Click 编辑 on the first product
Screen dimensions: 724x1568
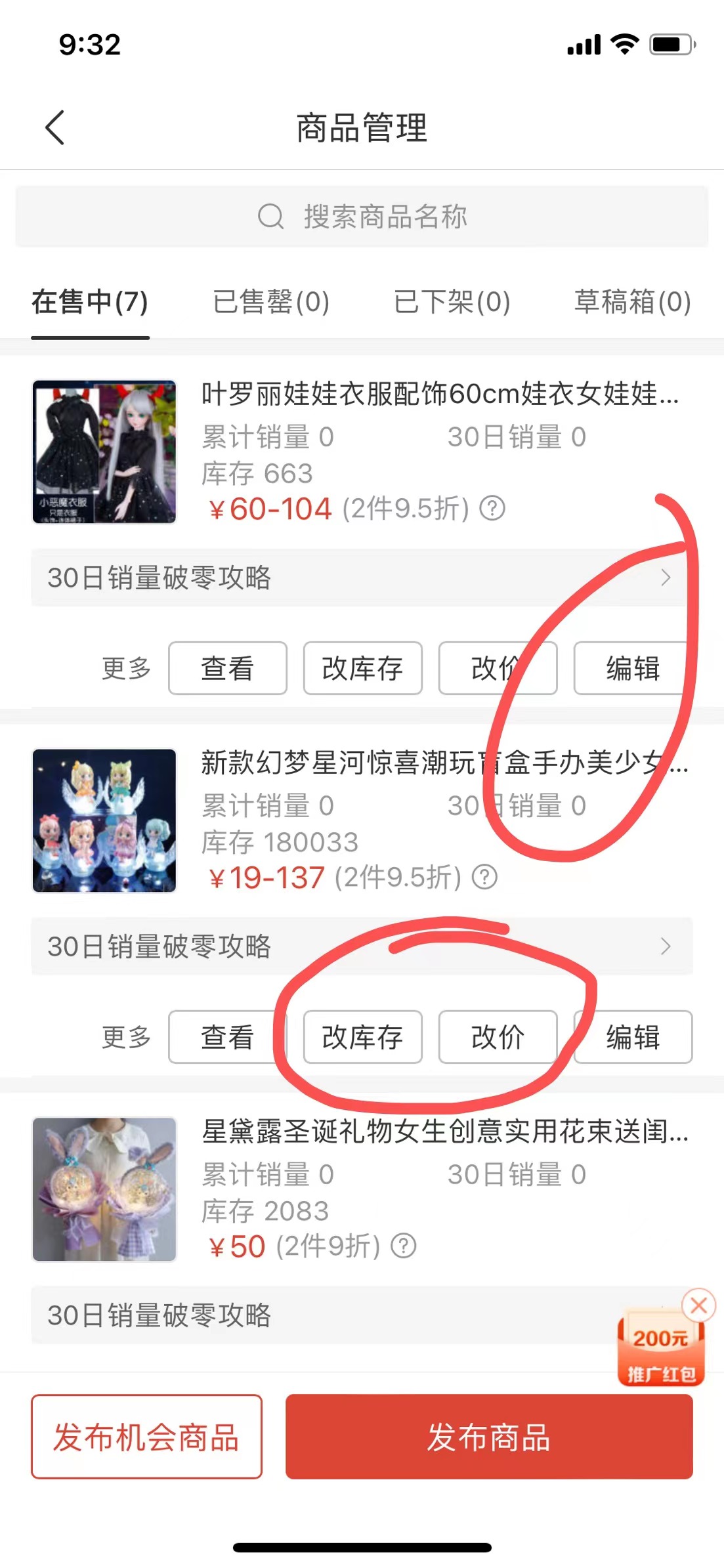tap(632, 668)
